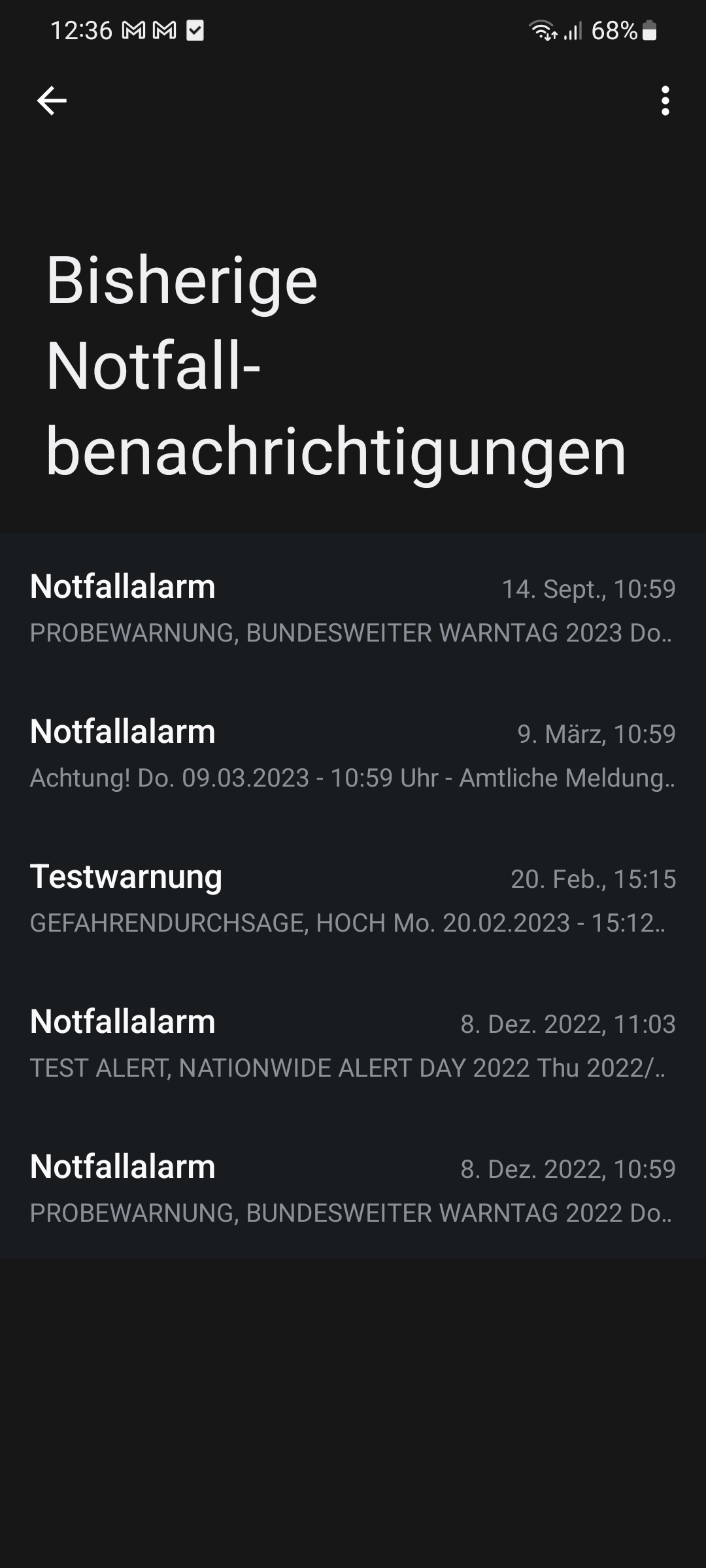706x1568 pixels.
Task: Open the three-dot overflow menu
Action: click(665, 101)
